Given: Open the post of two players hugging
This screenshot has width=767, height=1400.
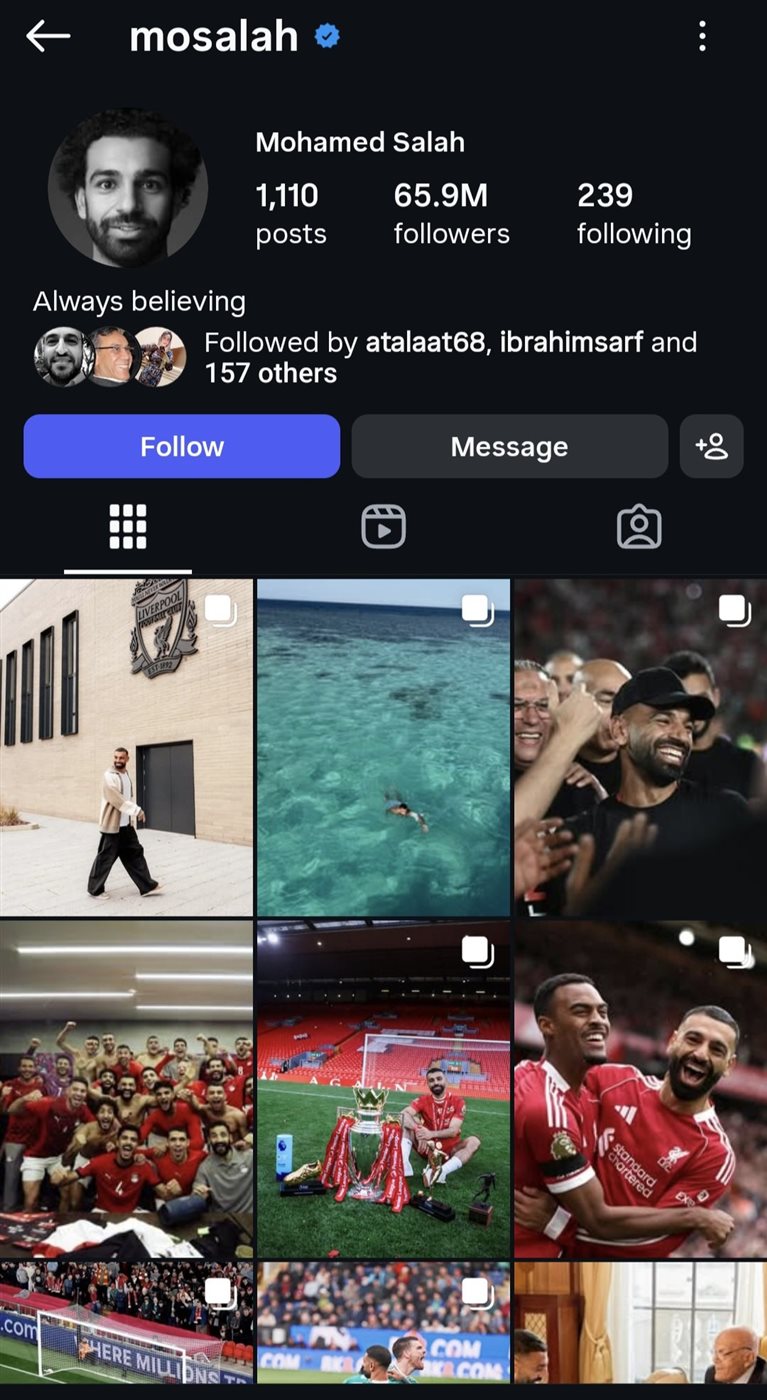Looking at the screenshot, I should click(x=639, y=1089).
